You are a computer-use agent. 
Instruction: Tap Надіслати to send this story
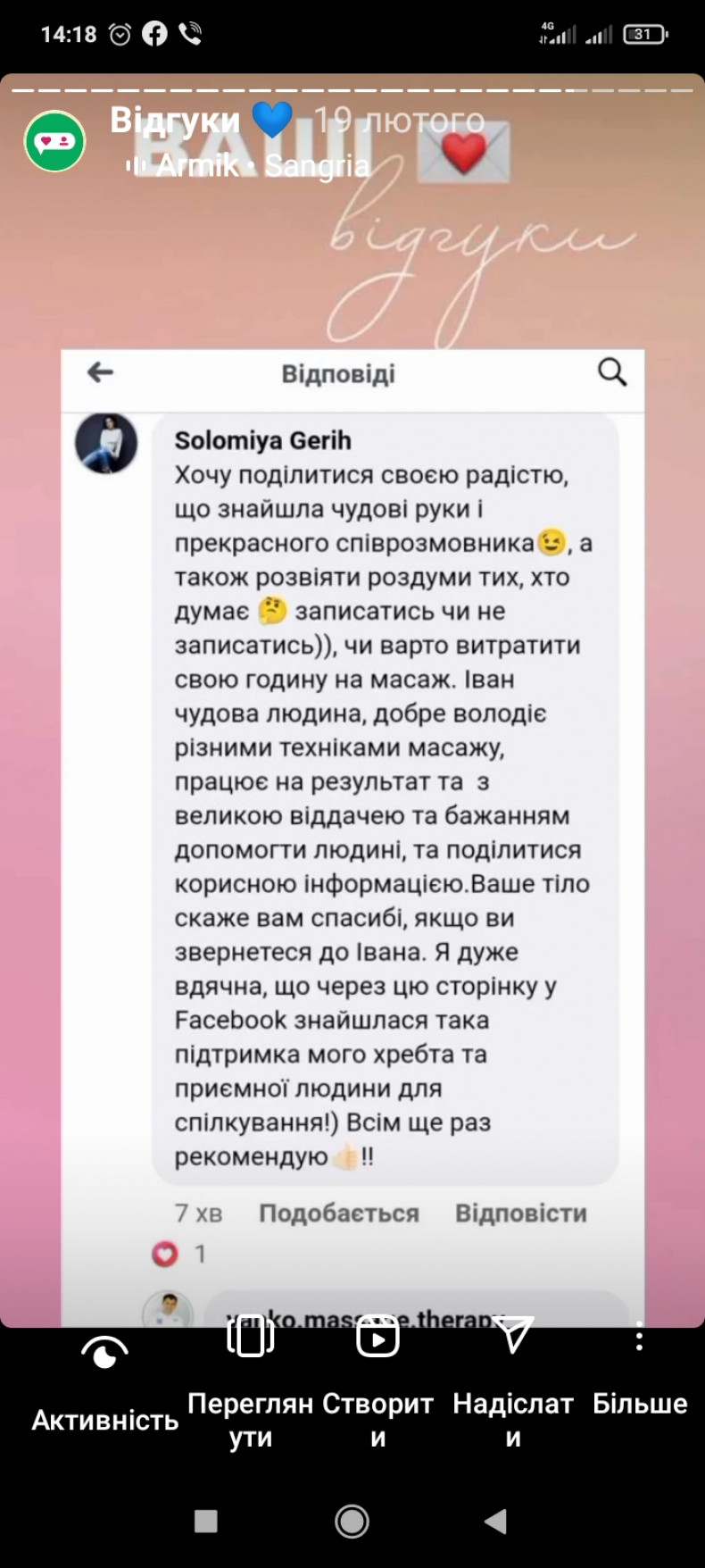tap(513, 1380)
